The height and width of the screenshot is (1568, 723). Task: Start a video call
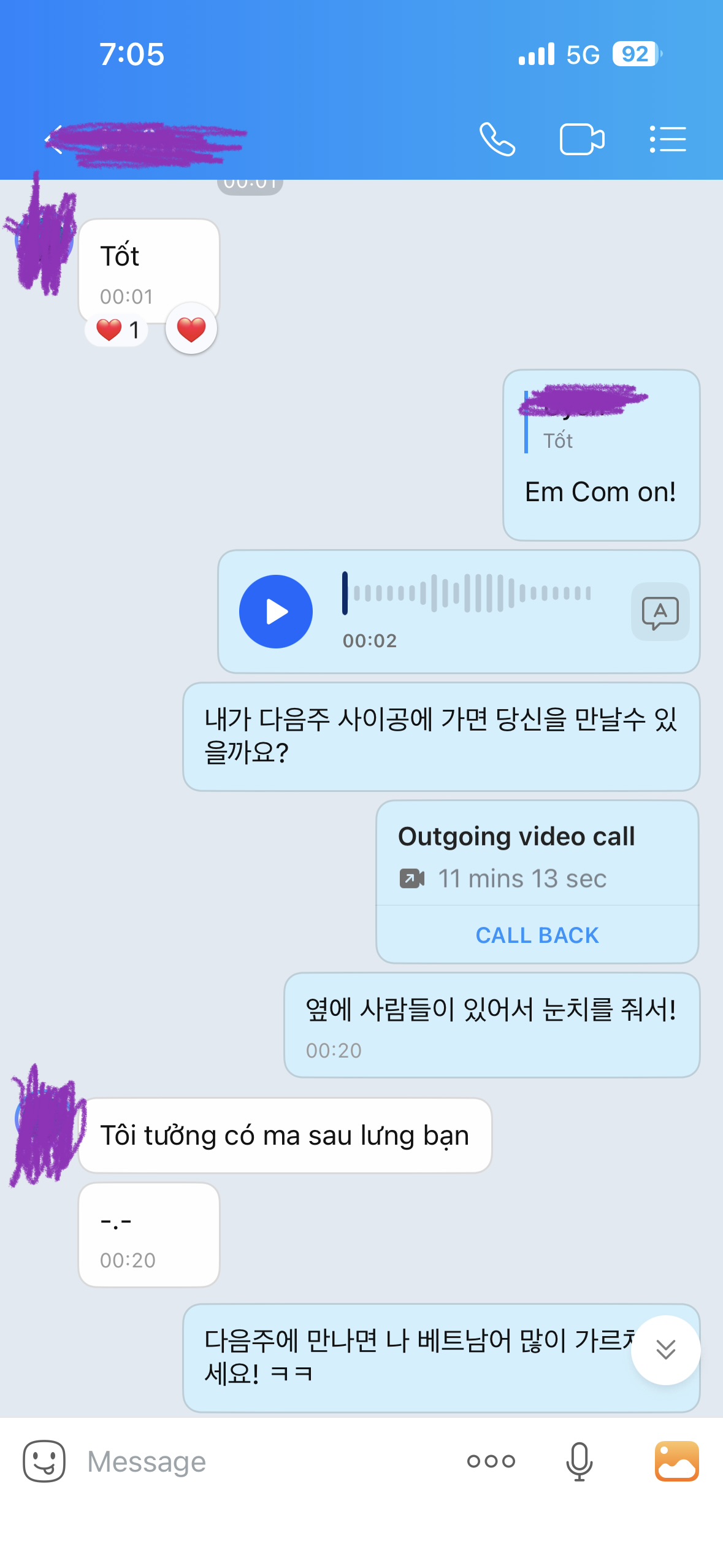(x=582, y=140)
